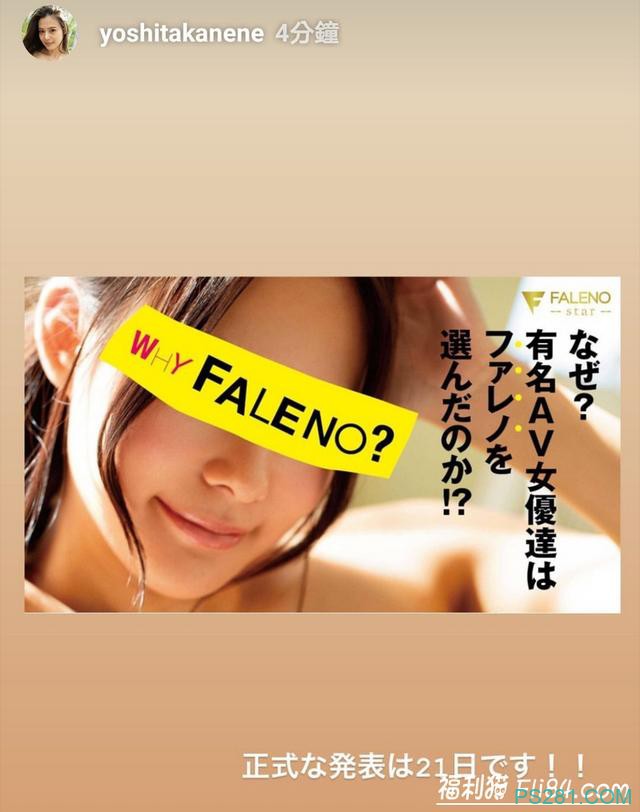This screenshot has width=640, height=812.
Task: Tap the yoshitakanene username
Action: click(x=181, y=34)
